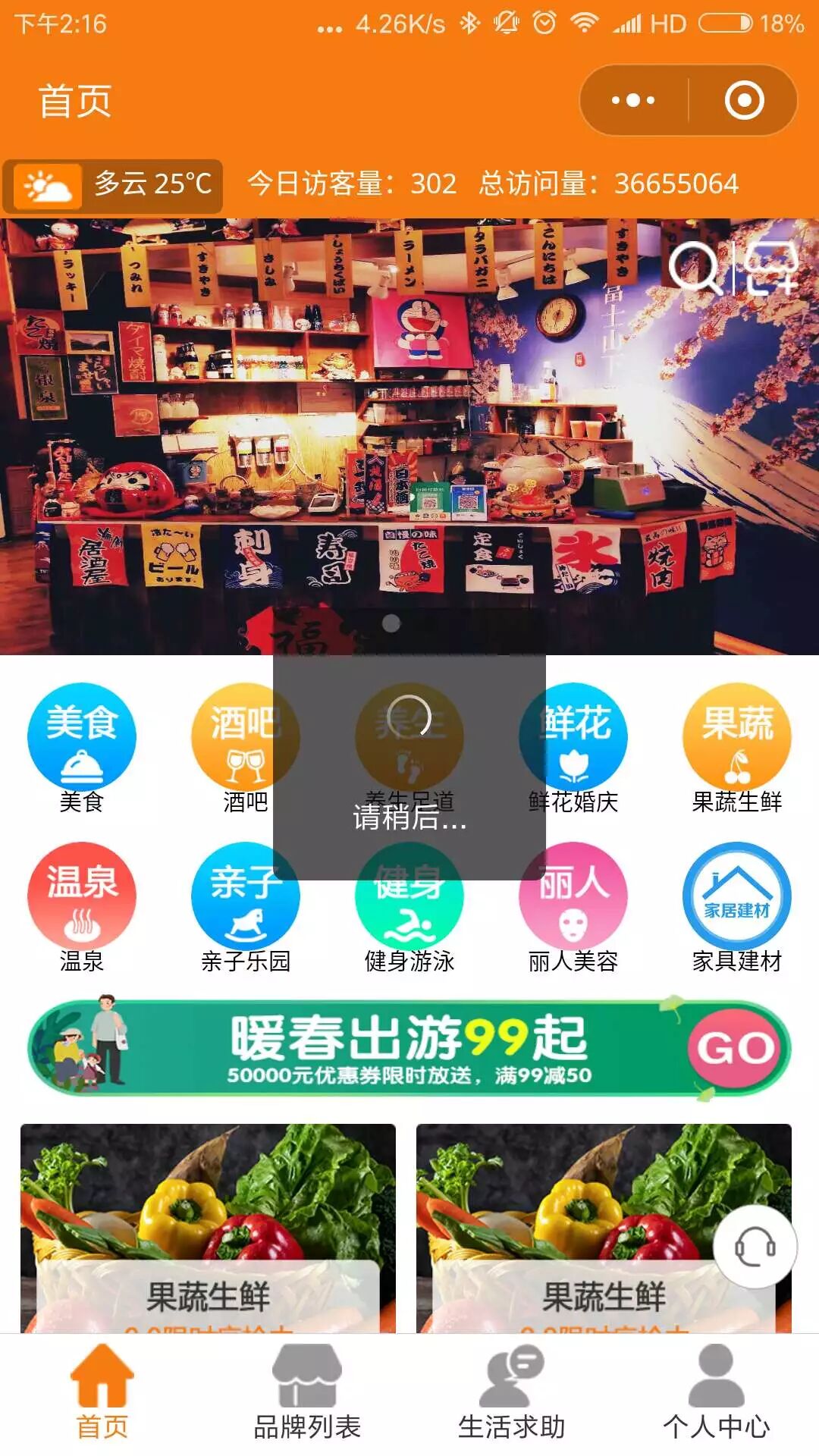Tap GO on the 暖春出游99起 banner
The width and height of the screenshot is (819, 1456).
point(735,1048)
